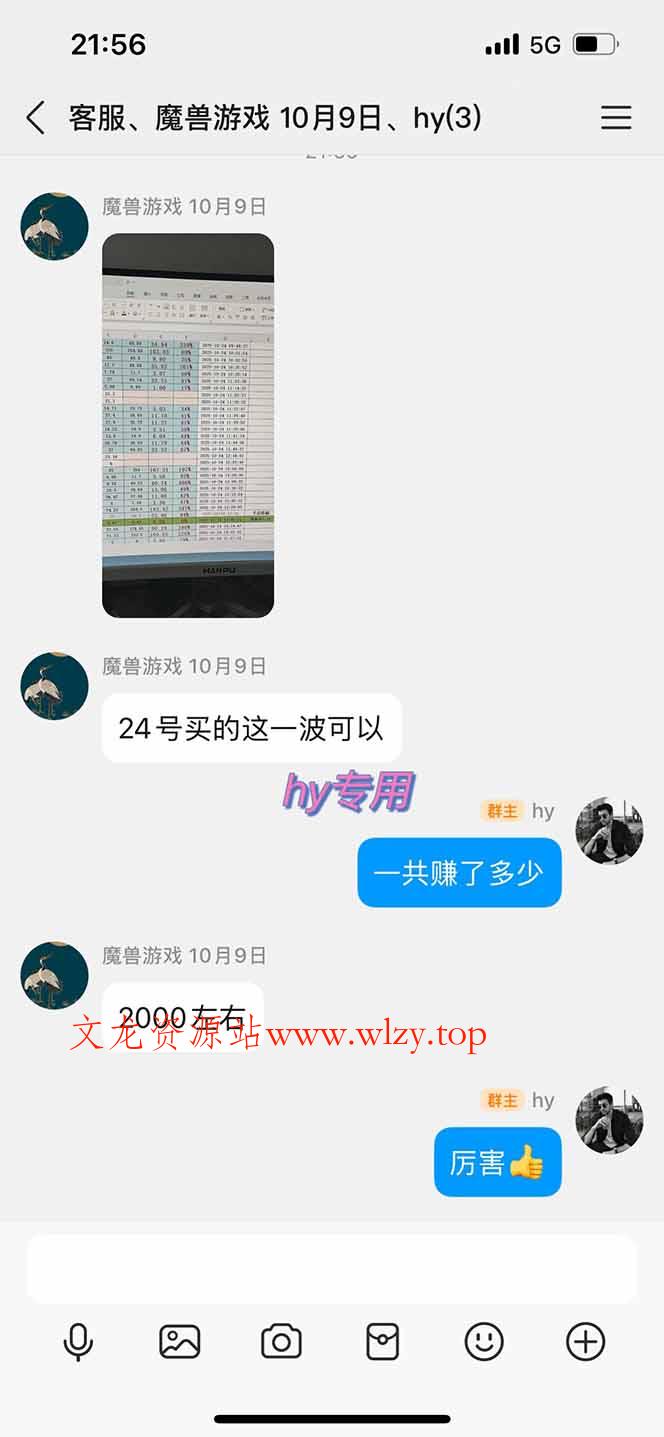Go back from the group chat

point(36,118)
